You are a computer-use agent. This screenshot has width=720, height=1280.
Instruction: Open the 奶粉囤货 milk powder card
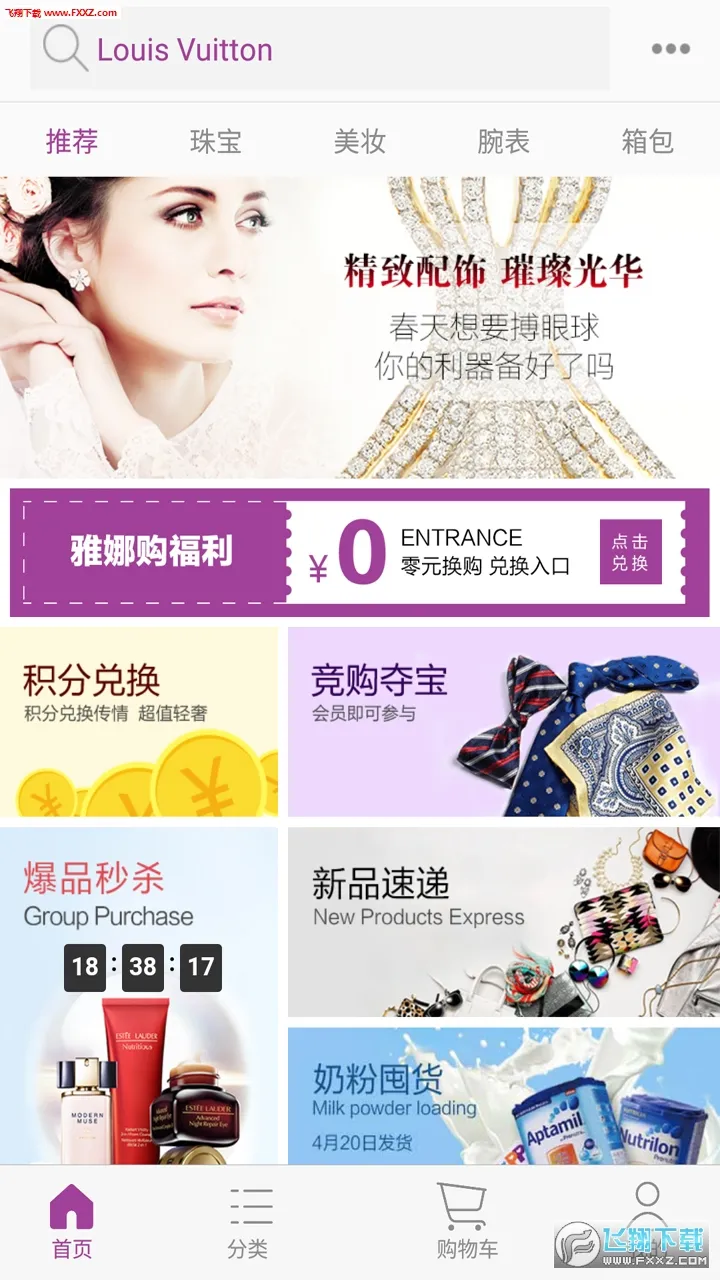(503, 1096)
